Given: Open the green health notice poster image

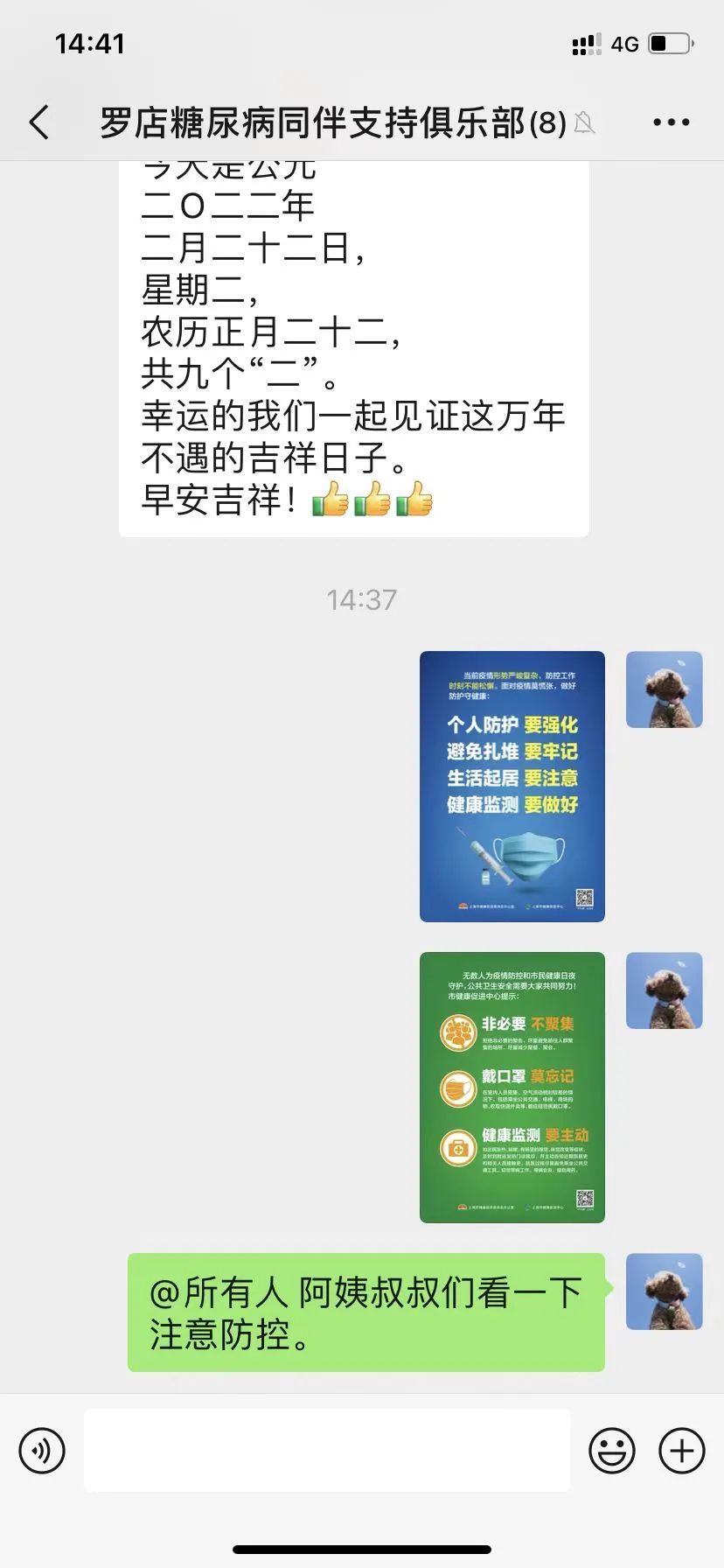Looking at the screenshot, I should [512, 1087].
